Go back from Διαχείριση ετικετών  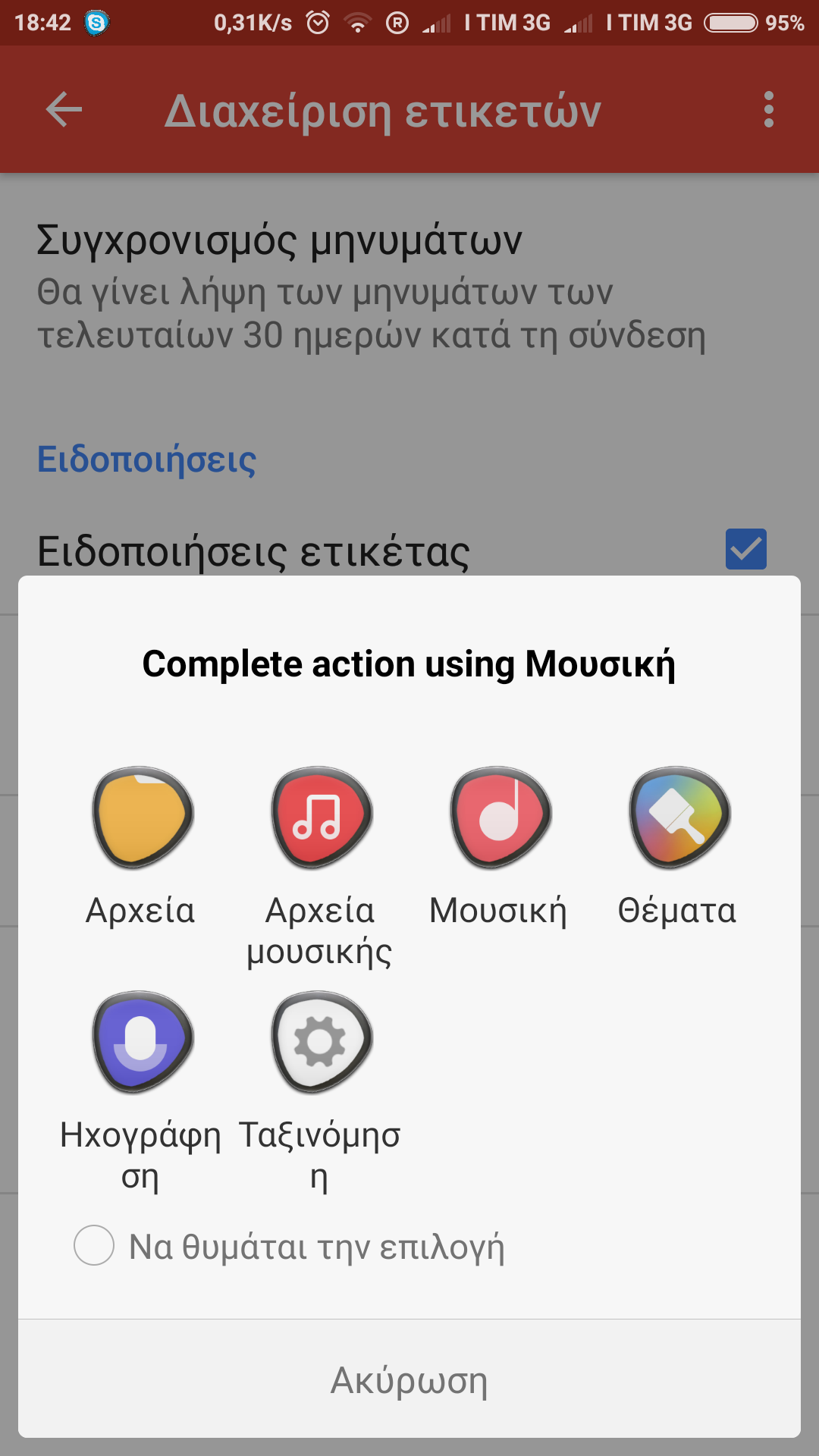[x=64, y=110]
